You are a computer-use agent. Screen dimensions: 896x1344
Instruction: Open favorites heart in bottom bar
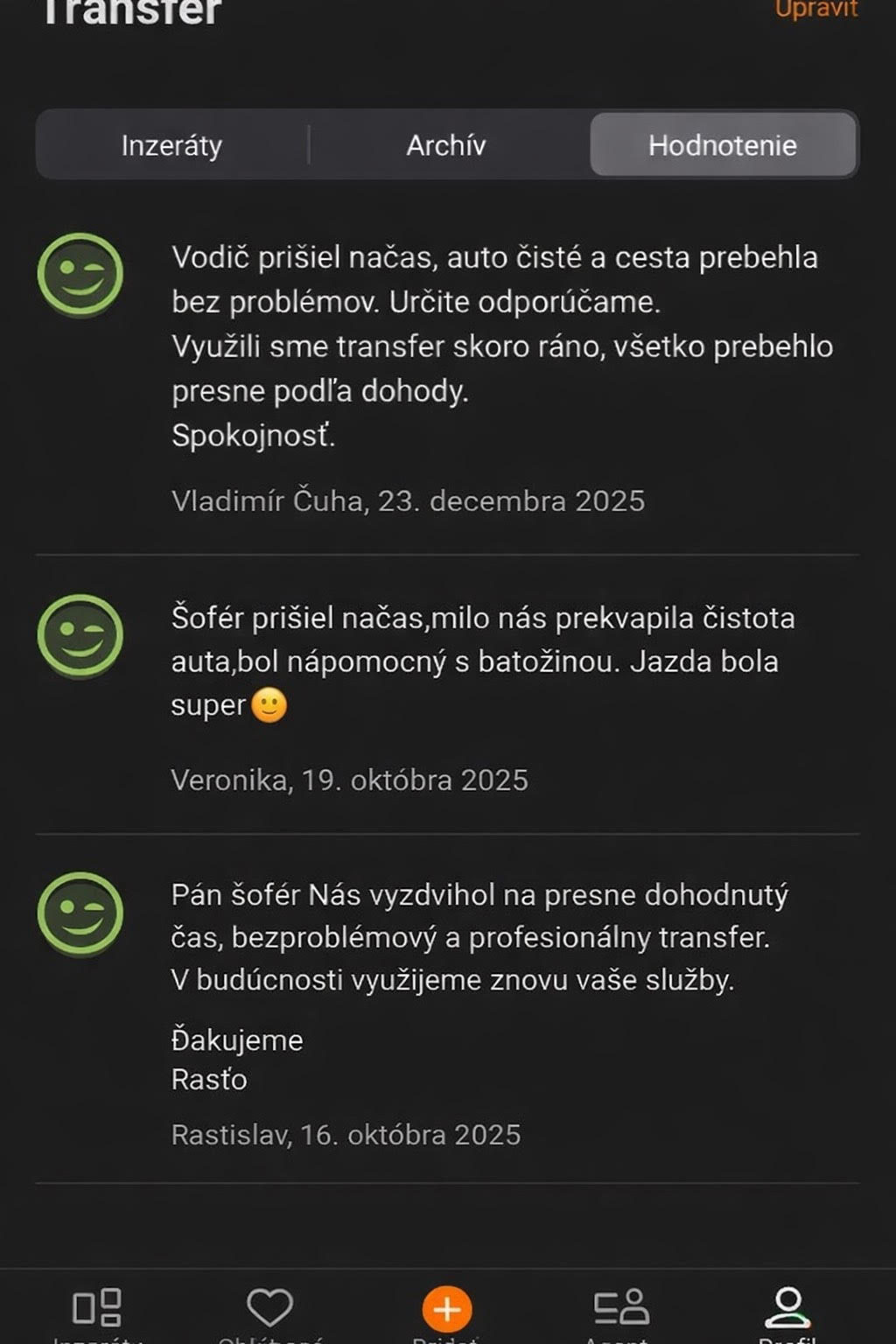(x=269, y=1309)
